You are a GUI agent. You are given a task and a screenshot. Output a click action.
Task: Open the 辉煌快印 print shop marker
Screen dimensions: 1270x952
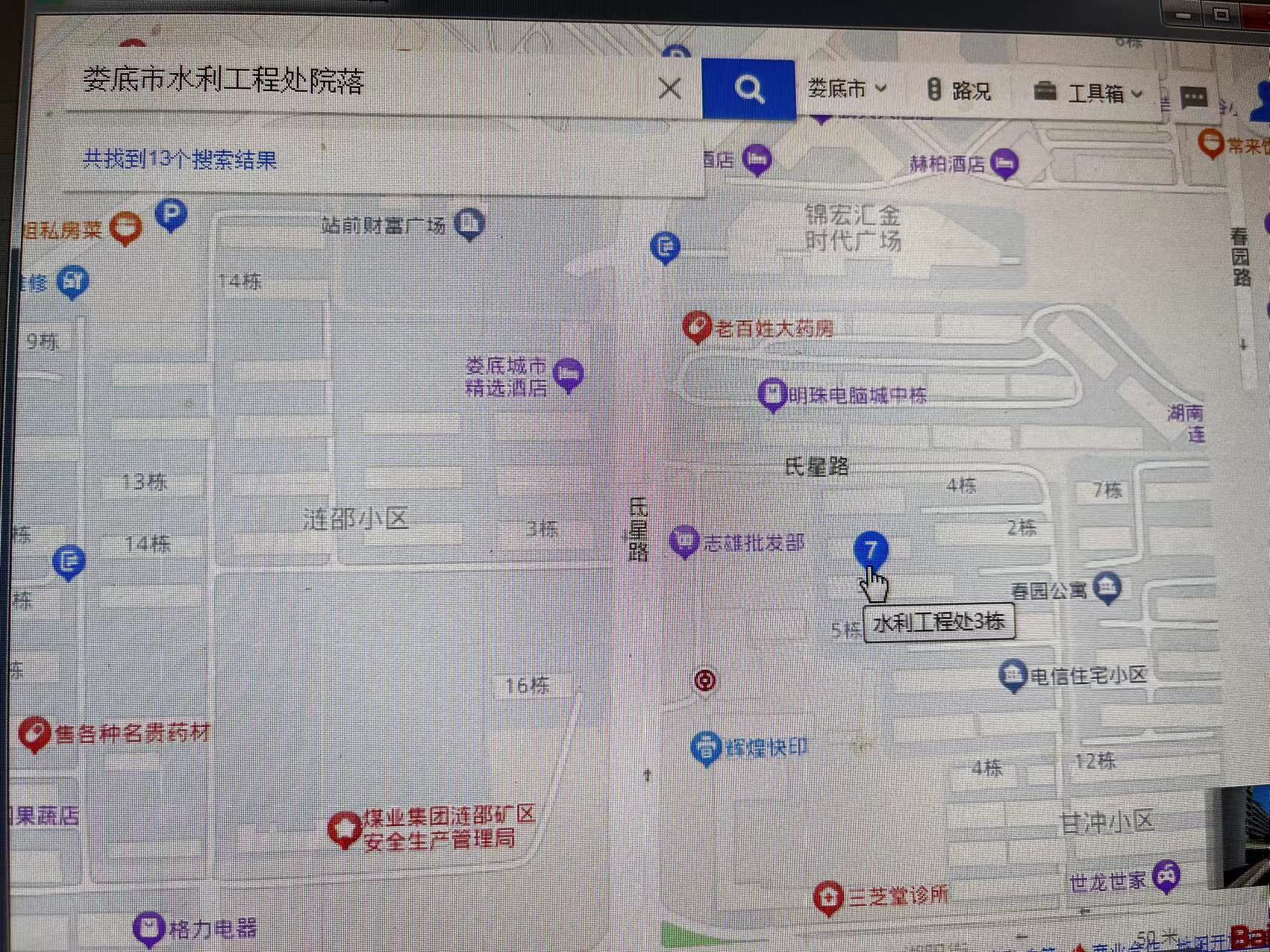pos(705,747)
